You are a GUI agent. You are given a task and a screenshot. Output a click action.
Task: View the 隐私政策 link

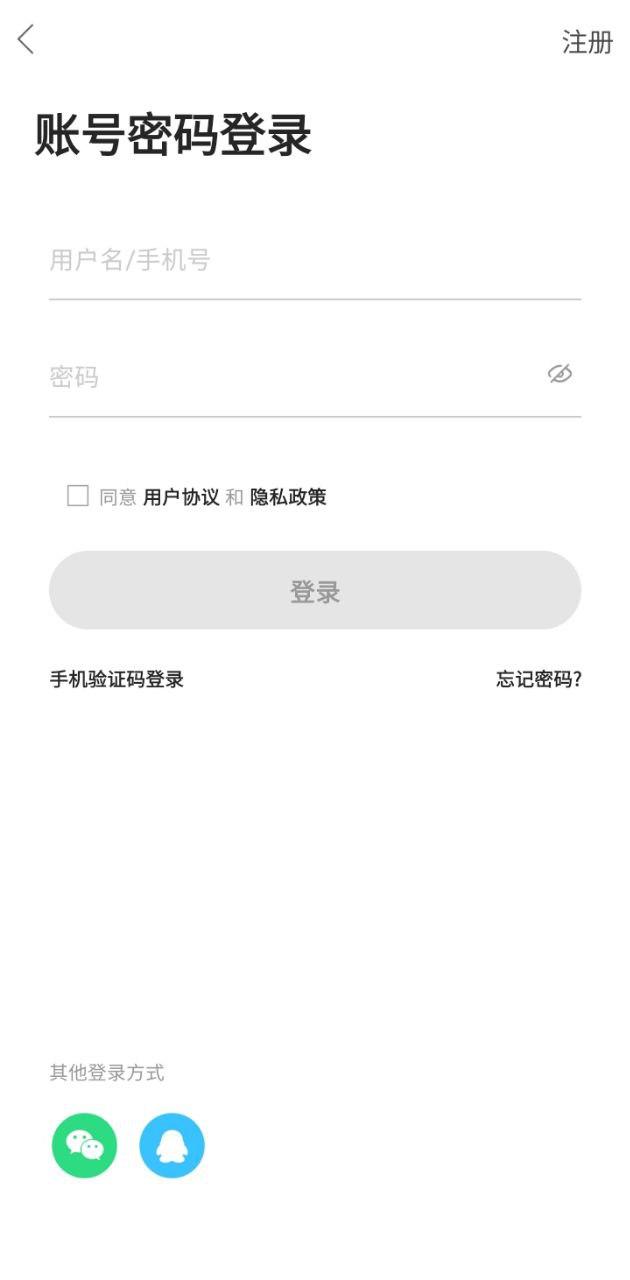[x=288, y=497]
